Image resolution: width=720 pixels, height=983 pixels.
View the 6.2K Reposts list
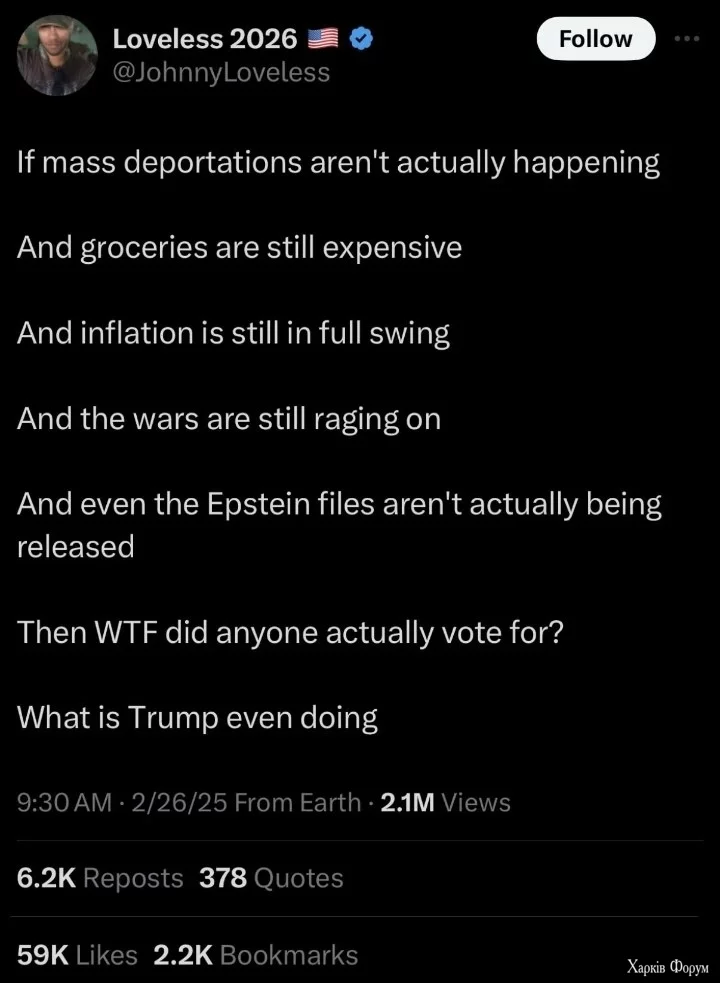(100, 878)
